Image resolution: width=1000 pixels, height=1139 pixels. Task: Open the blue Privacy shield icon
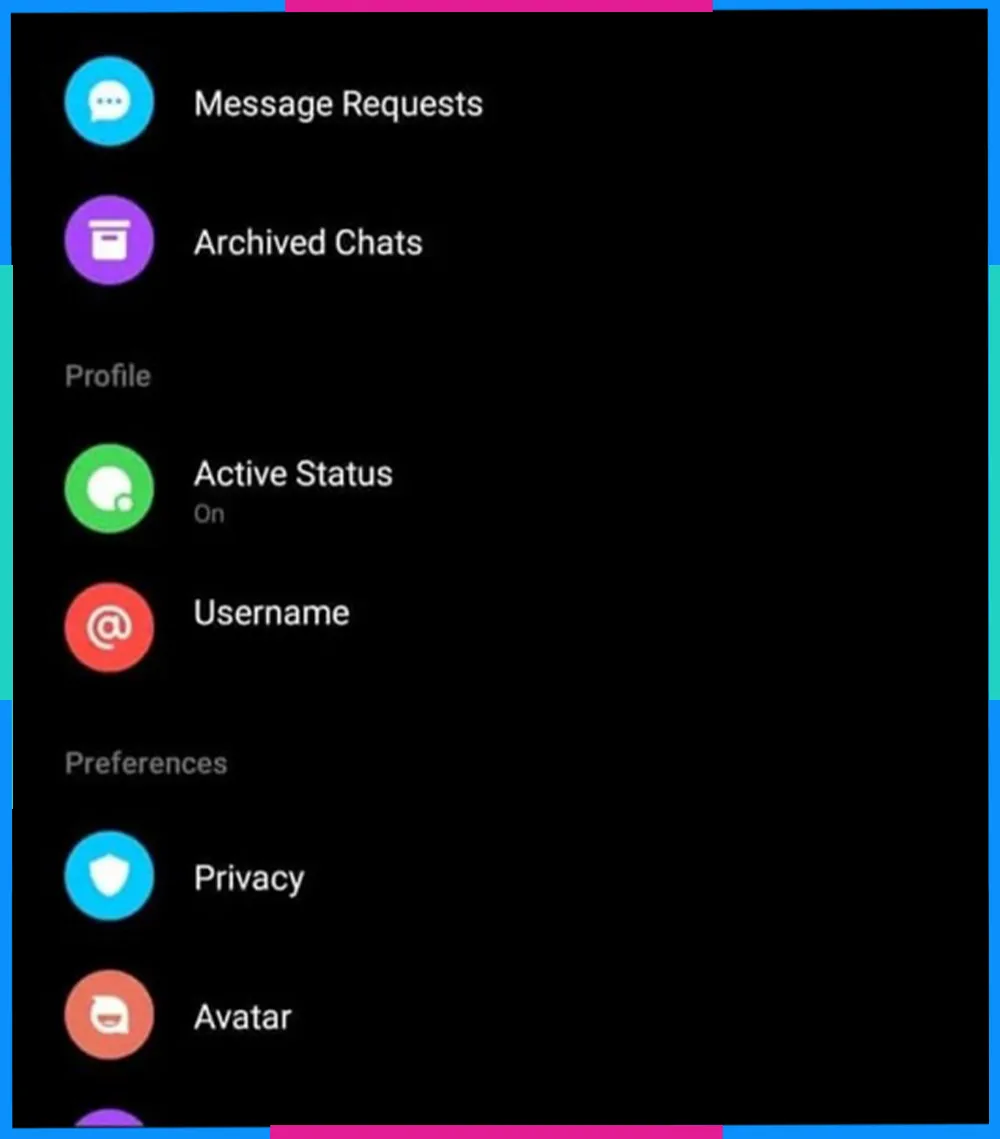(x=109, y=876)
